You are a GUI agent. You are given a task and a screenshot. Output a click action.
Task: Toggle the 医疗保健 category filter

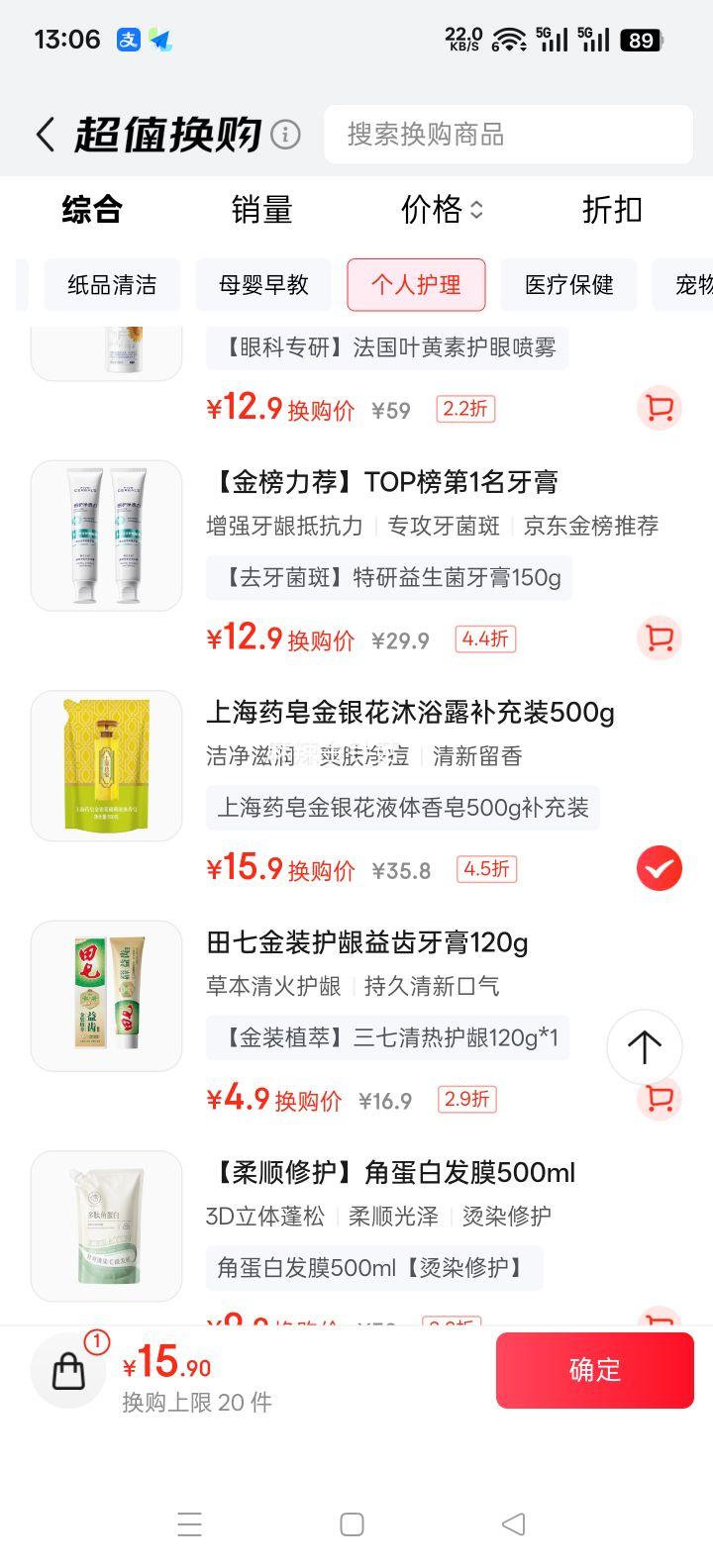click(569, 285)
